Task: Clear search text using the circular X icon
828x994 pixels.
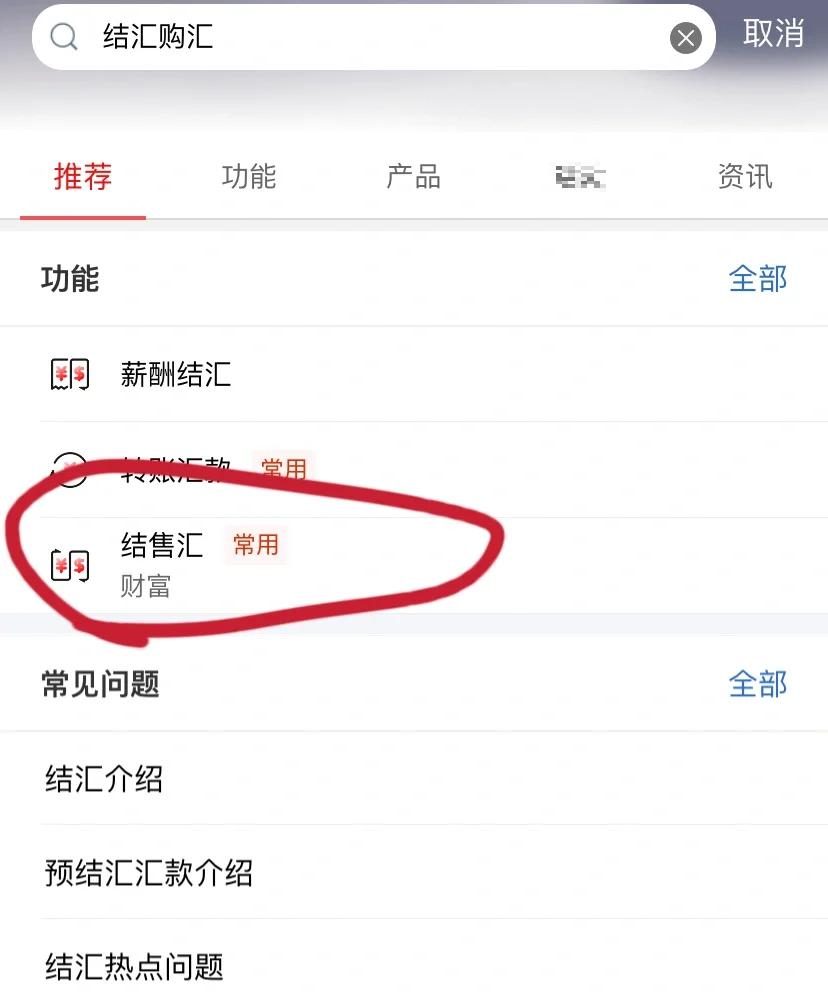Action: [x=685, y=38]
